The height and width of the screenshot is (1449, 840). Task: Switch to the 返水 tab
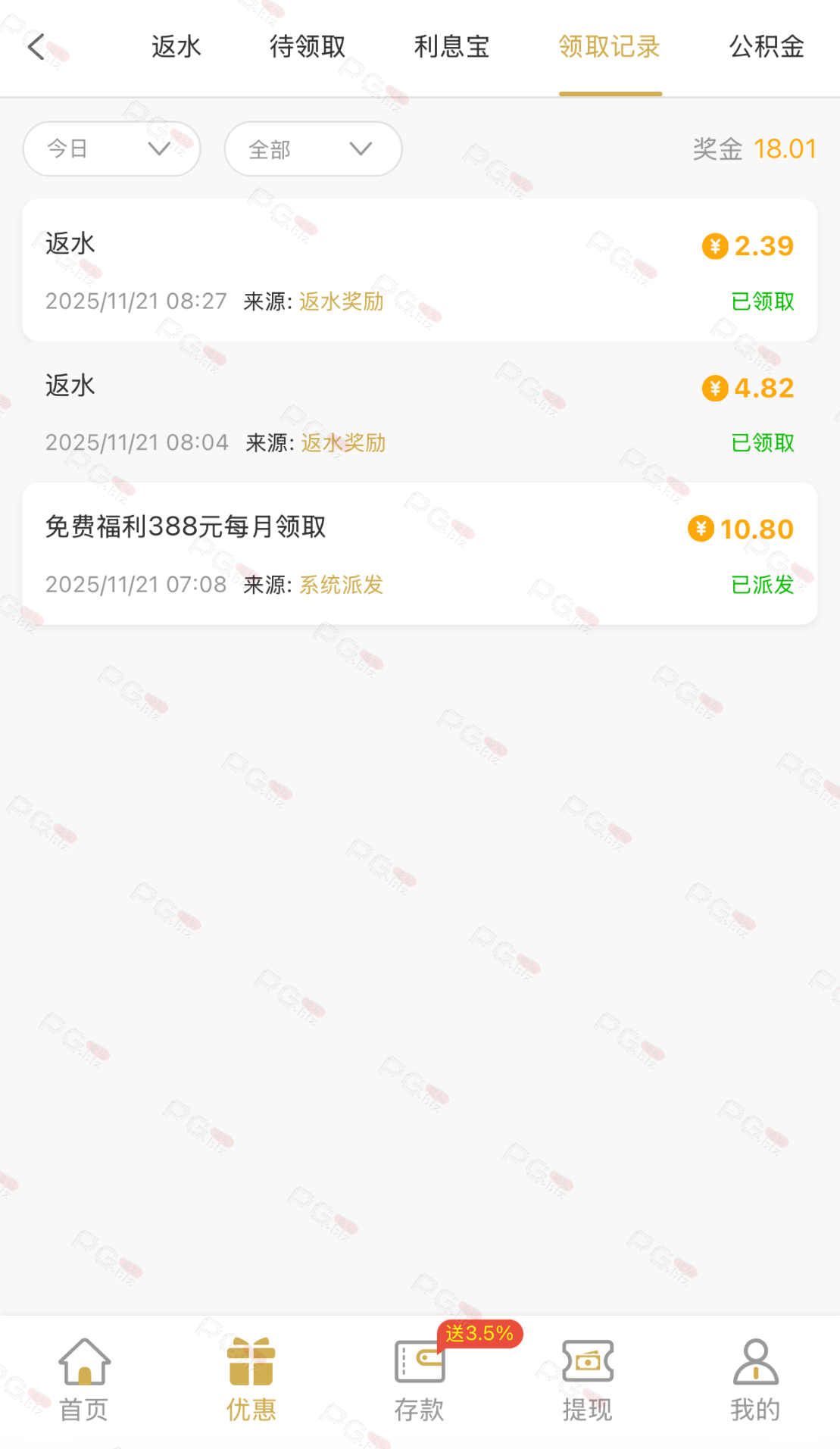(x=176, y=47)
